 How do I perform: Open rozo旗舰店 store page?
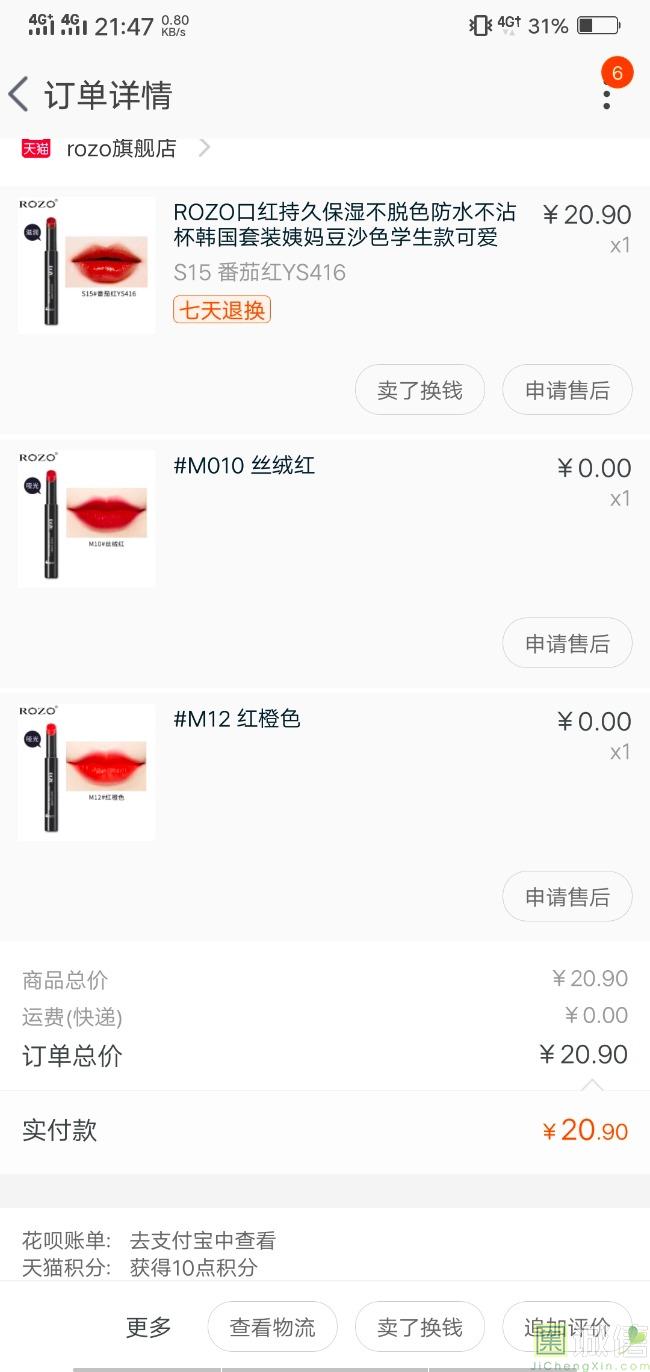pyautogui.click(x=121, y=148)
